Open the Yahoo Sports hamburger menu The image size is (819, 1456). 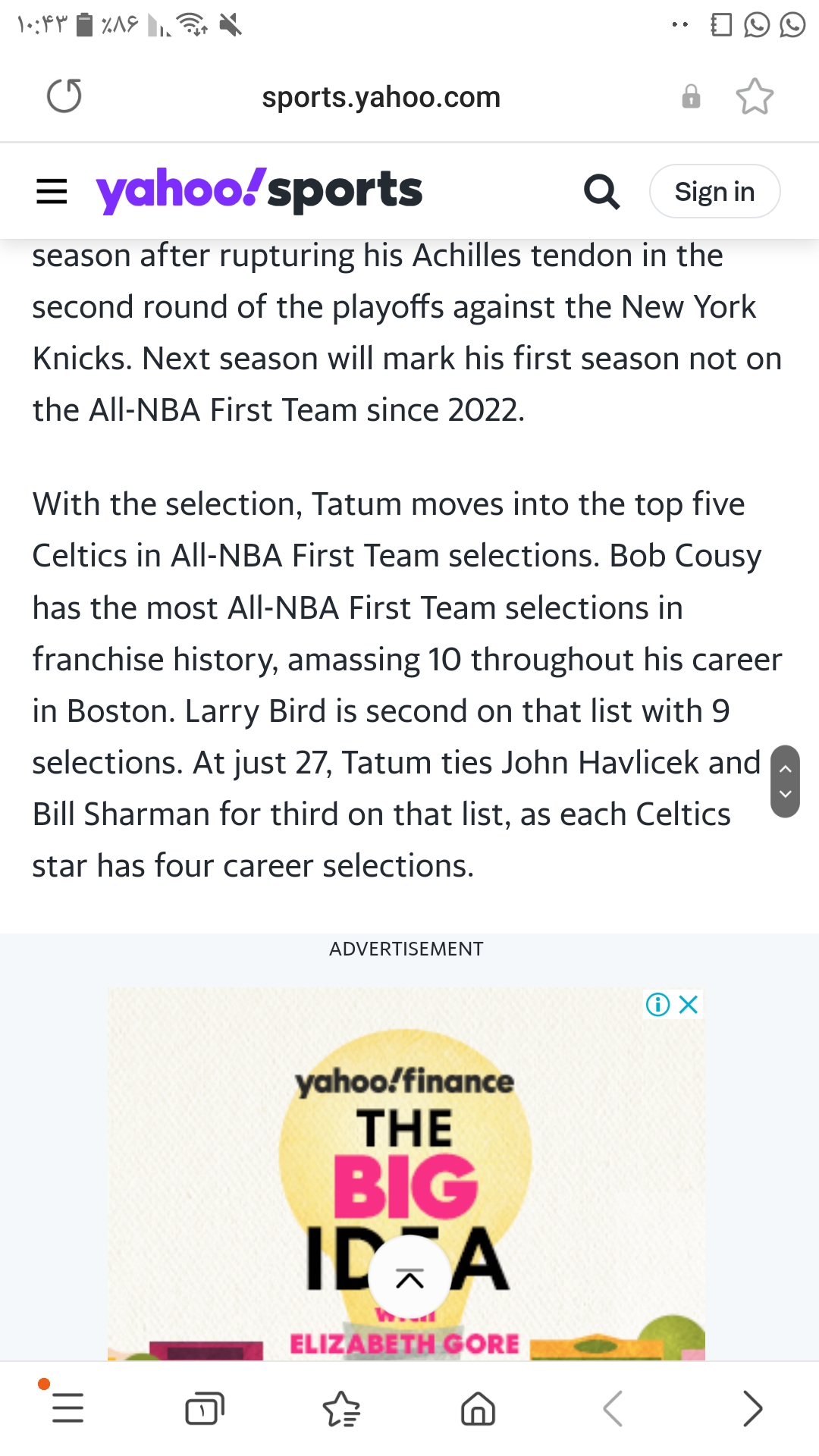click(x=52, y=191)
